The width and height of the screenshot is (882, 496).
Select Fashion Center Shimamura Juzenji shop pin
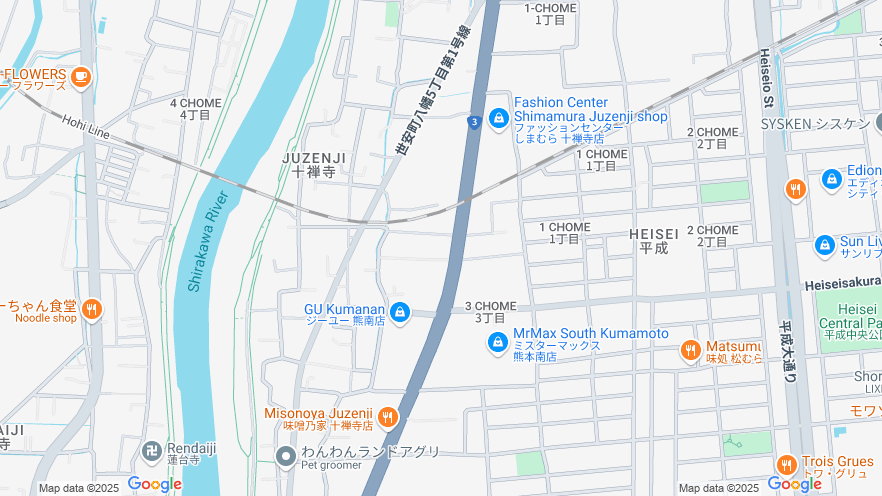(498, 117)
